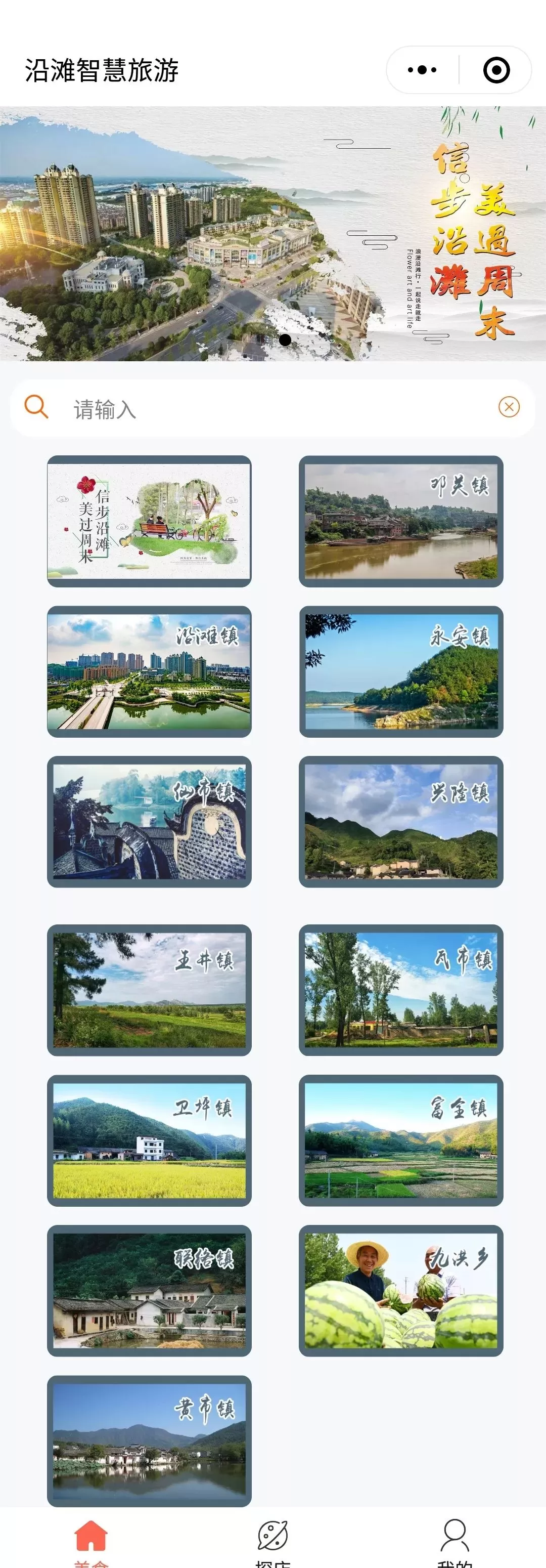Open the mini program more-options menu
Screen dimensions: 546x1568
(423, 70)
